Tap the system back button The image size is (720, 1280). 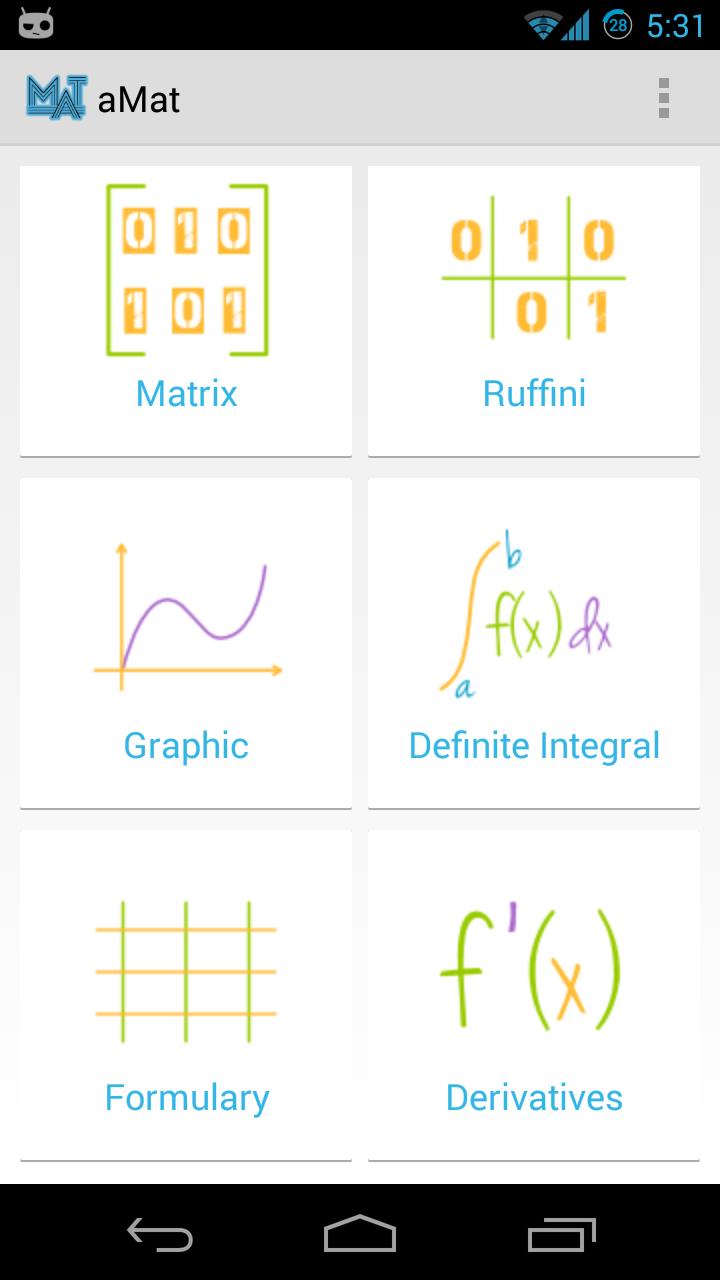tap(160, 1233)
